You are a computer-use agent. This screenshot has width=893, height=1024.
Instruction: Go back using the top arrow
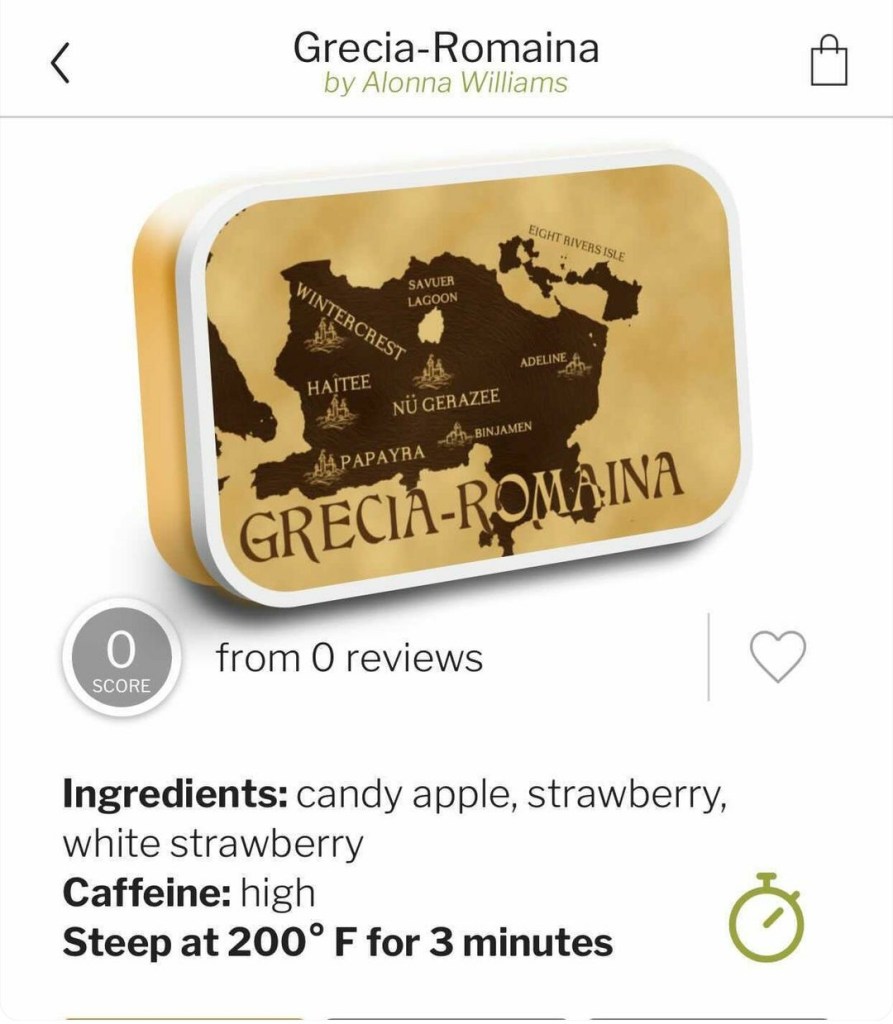60,64
